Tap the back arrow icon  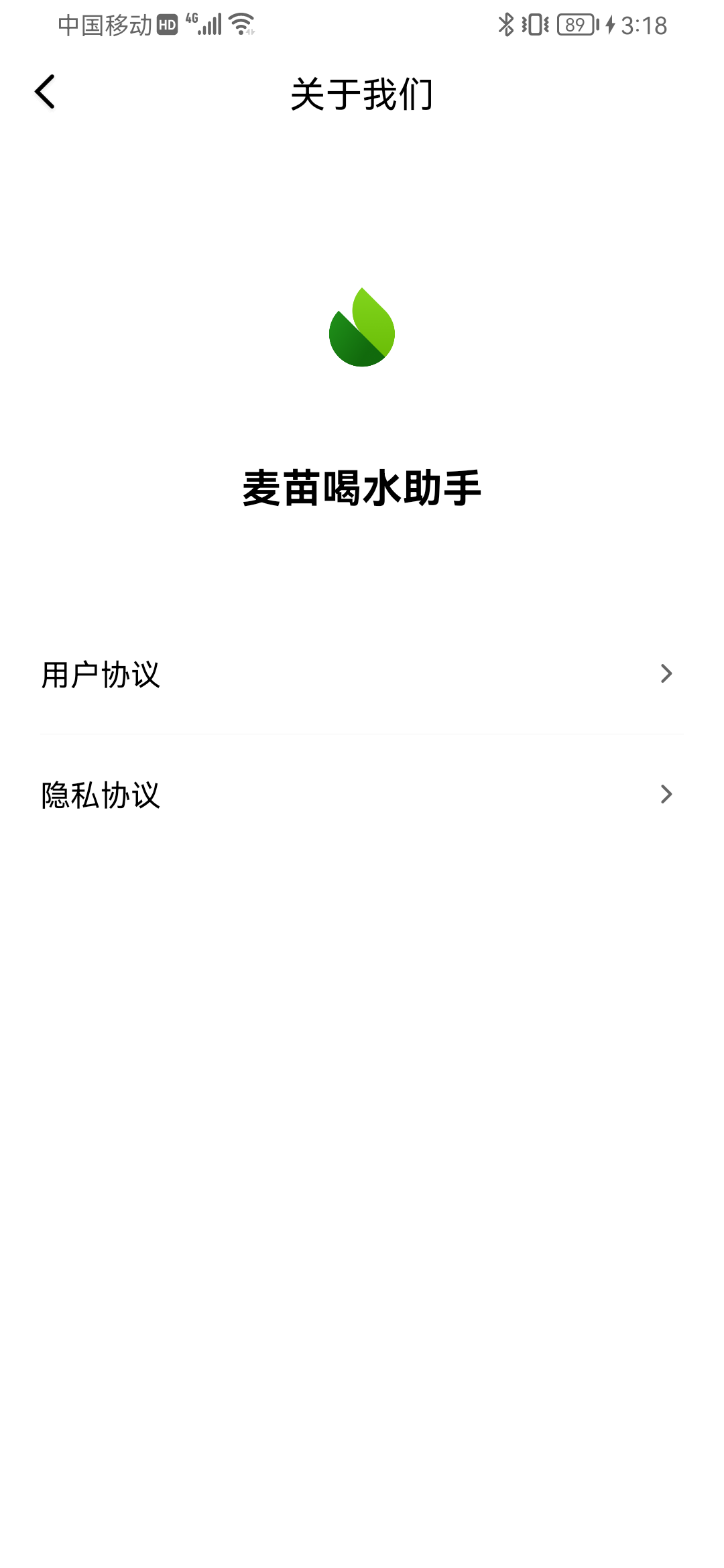tap(45, 91)
